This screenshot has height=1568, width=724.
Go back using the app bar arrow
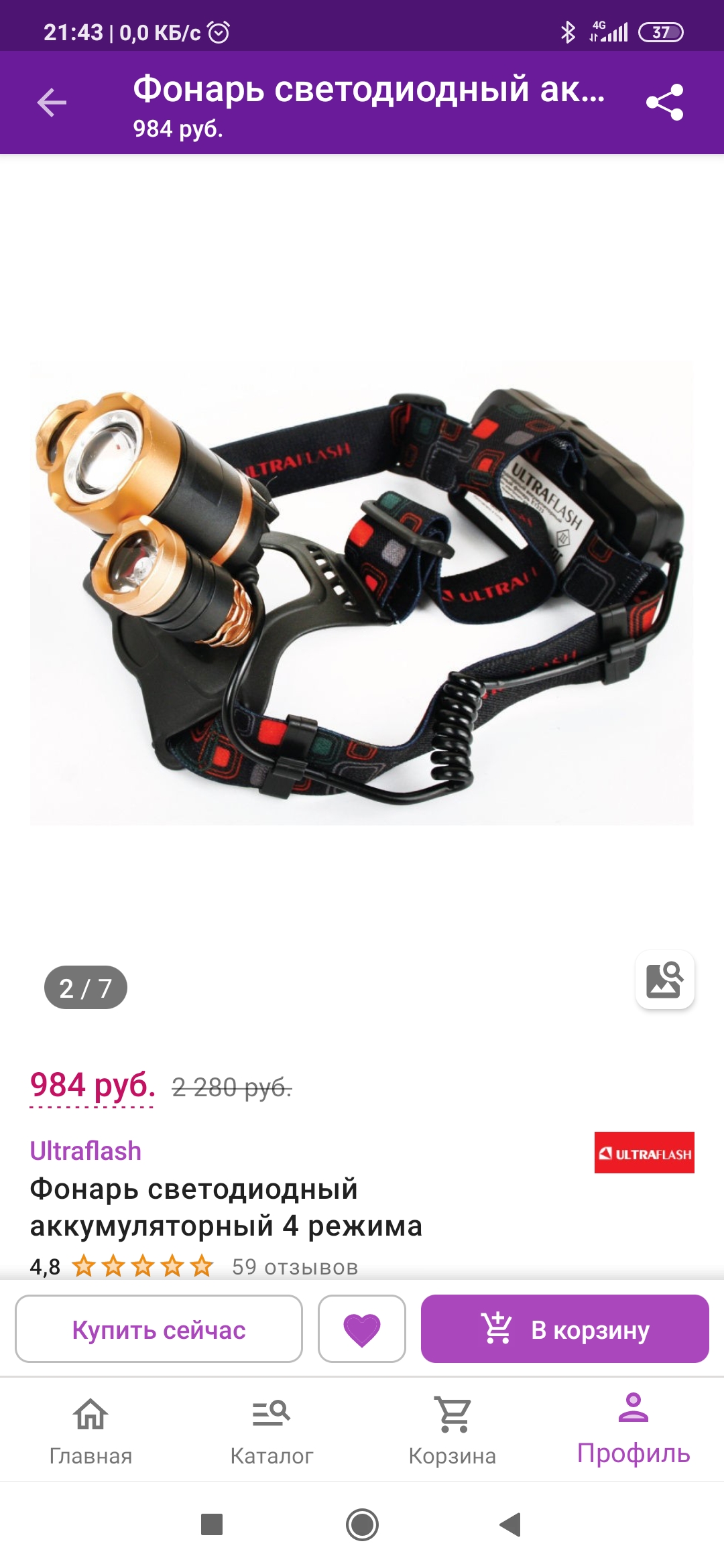52,103
